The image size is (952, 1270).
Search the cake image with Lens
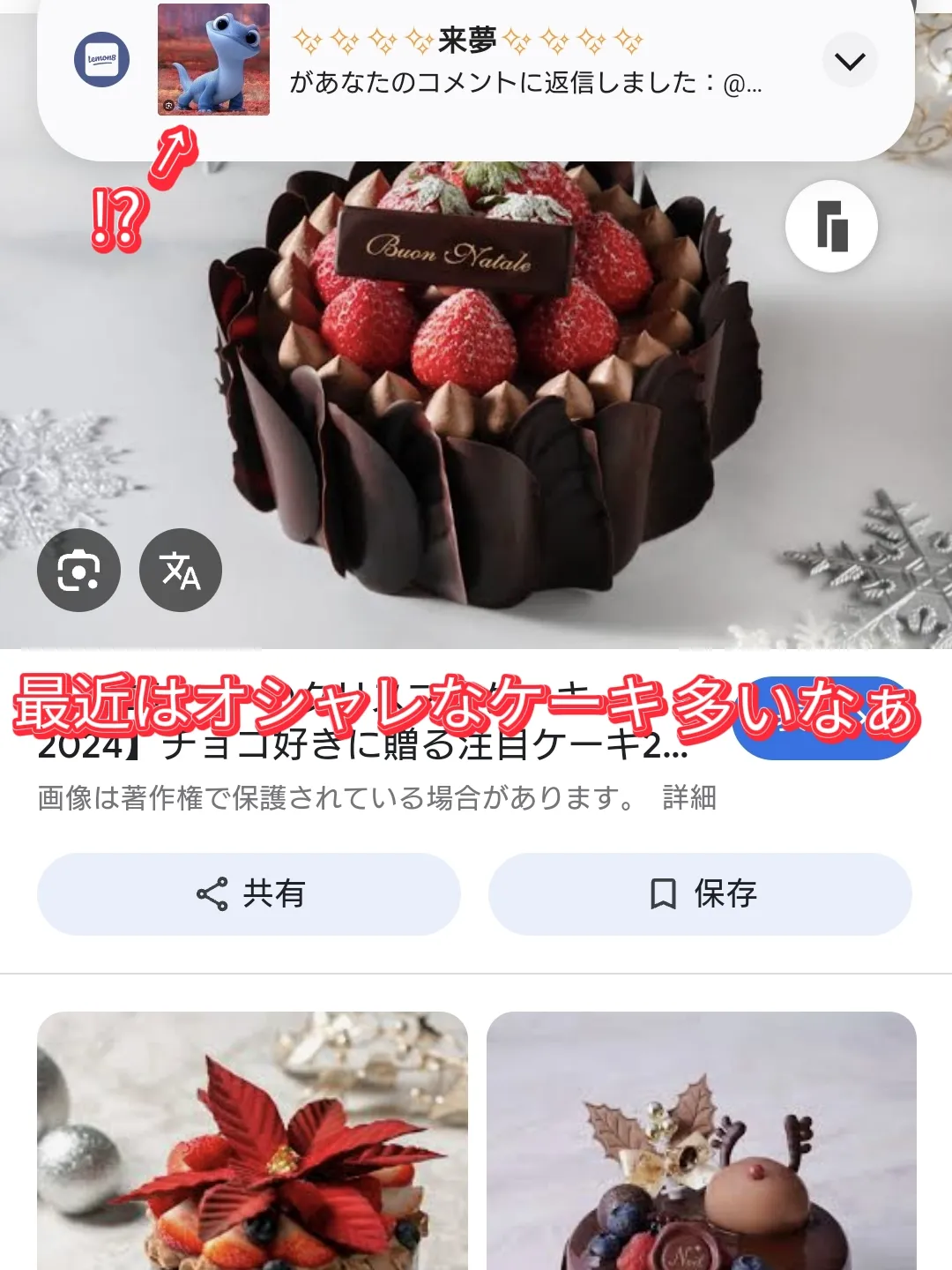tap(78, 571)
